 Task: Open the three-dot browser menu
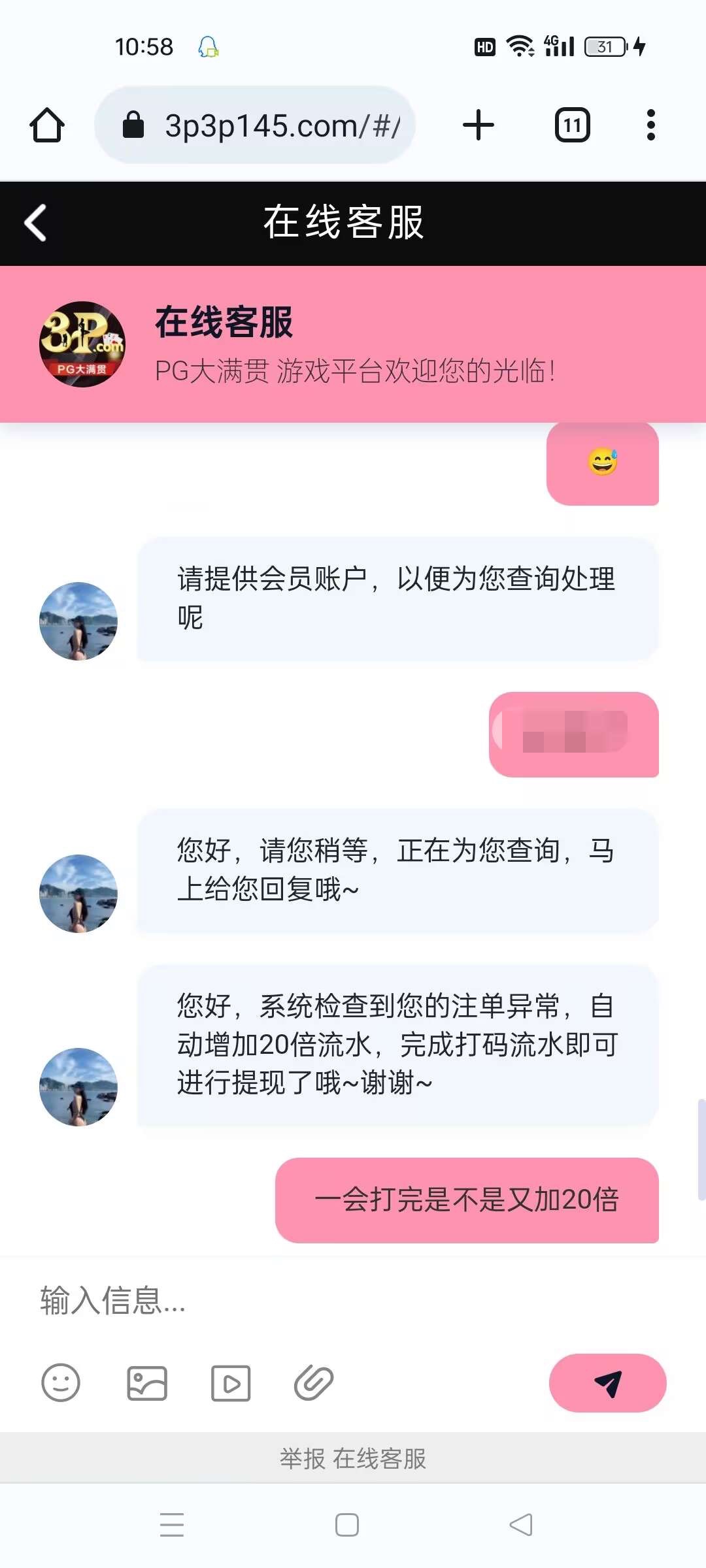click(x=650, y=125)
